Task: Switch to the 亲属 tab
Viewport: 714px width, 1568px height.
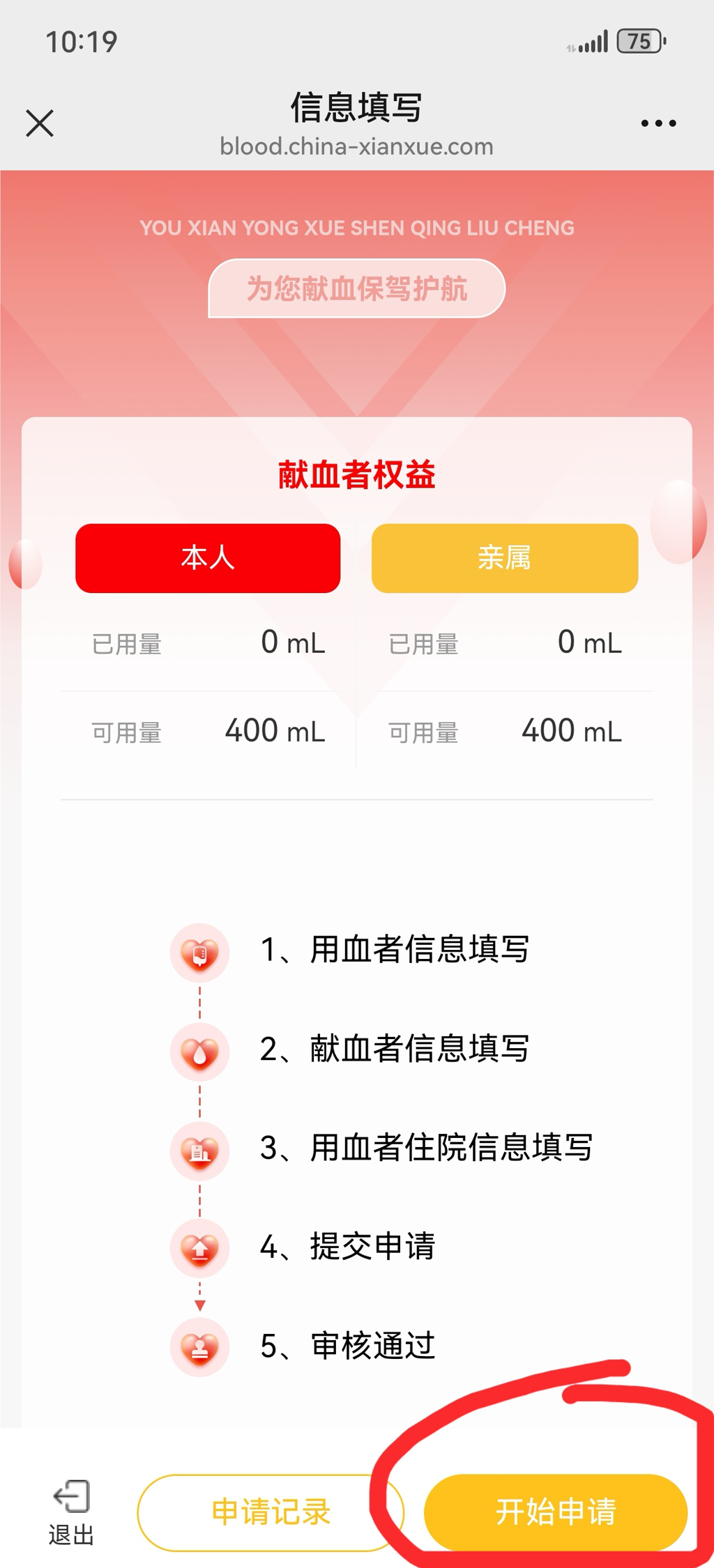Action: point(504,558)
